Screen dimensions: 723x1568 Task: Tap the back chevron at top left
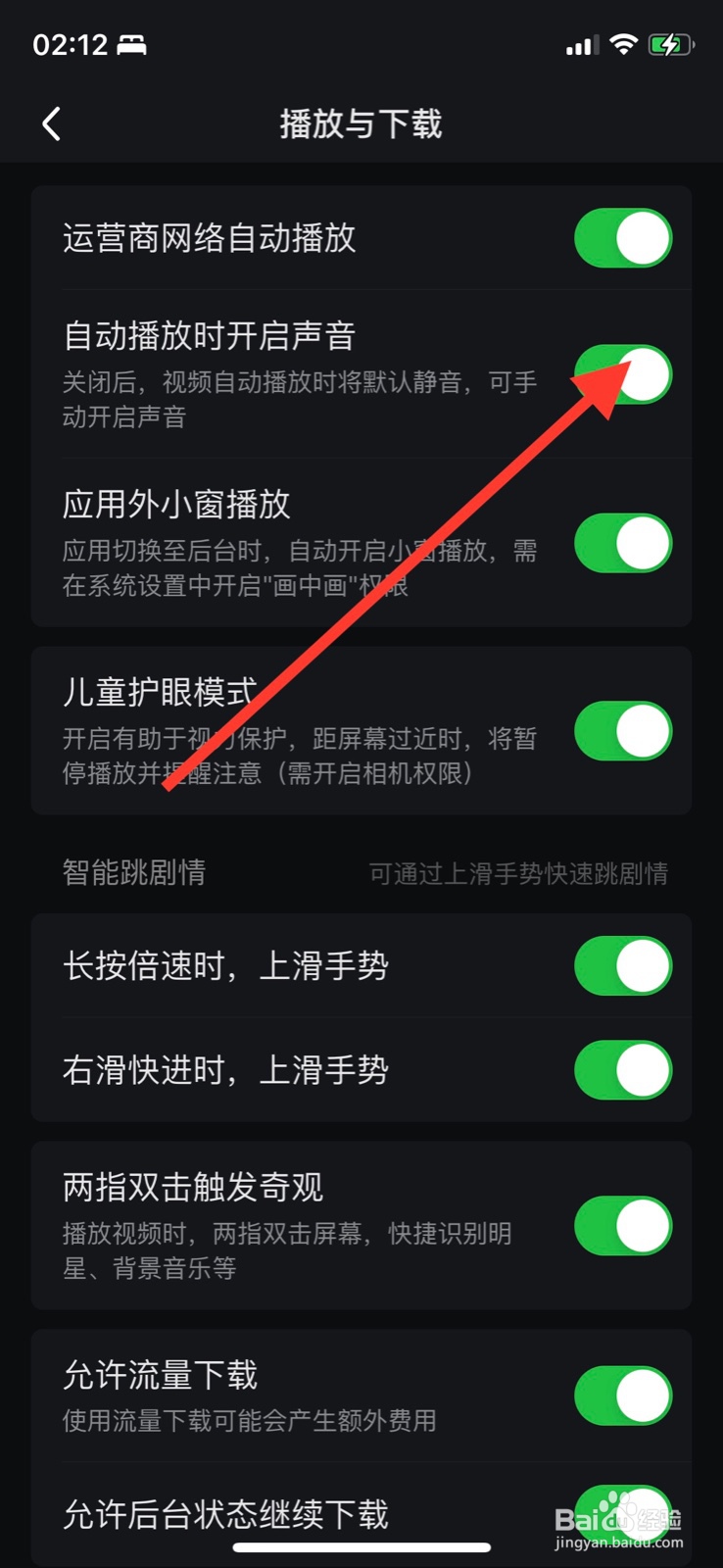(x=51, y=123)
